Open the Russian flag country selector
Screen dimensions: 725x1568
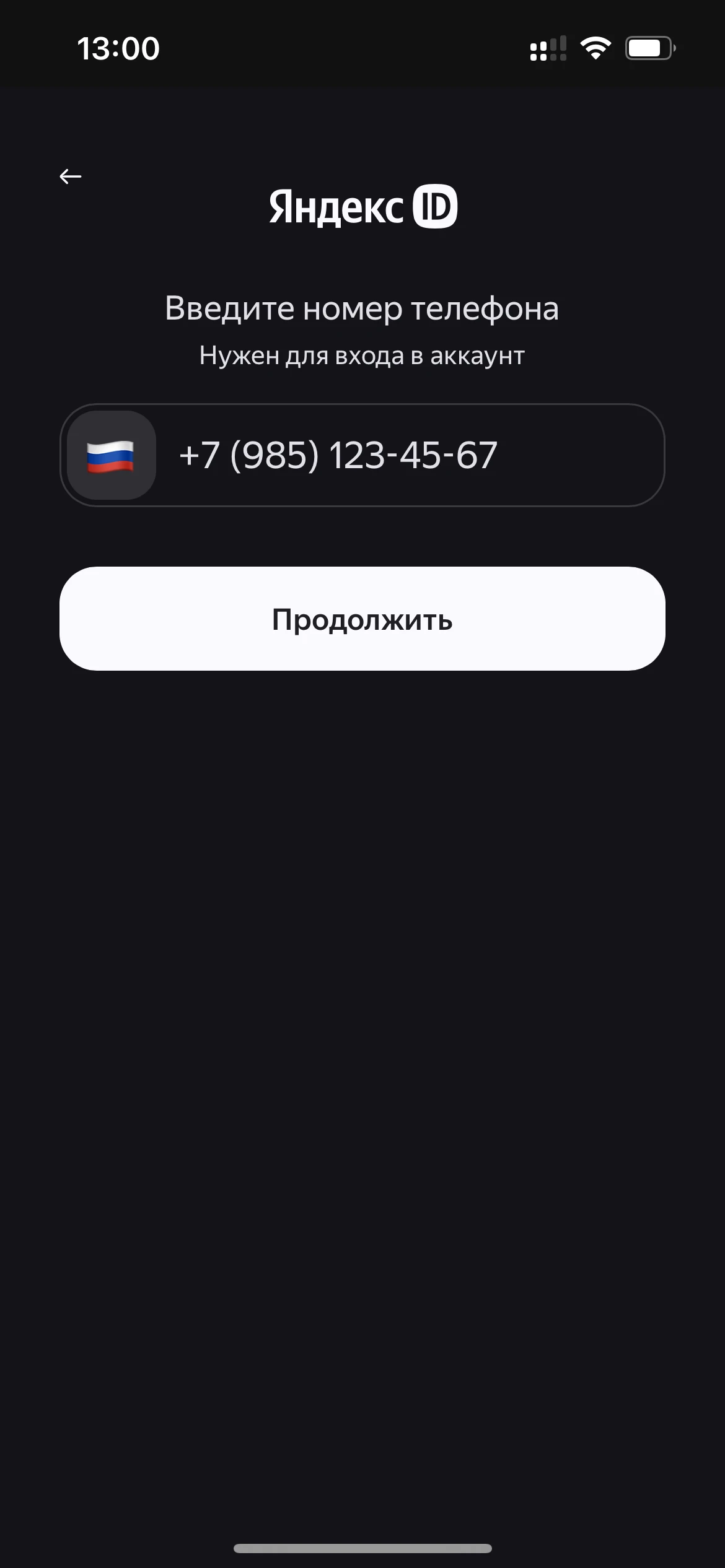coord(111,455)
